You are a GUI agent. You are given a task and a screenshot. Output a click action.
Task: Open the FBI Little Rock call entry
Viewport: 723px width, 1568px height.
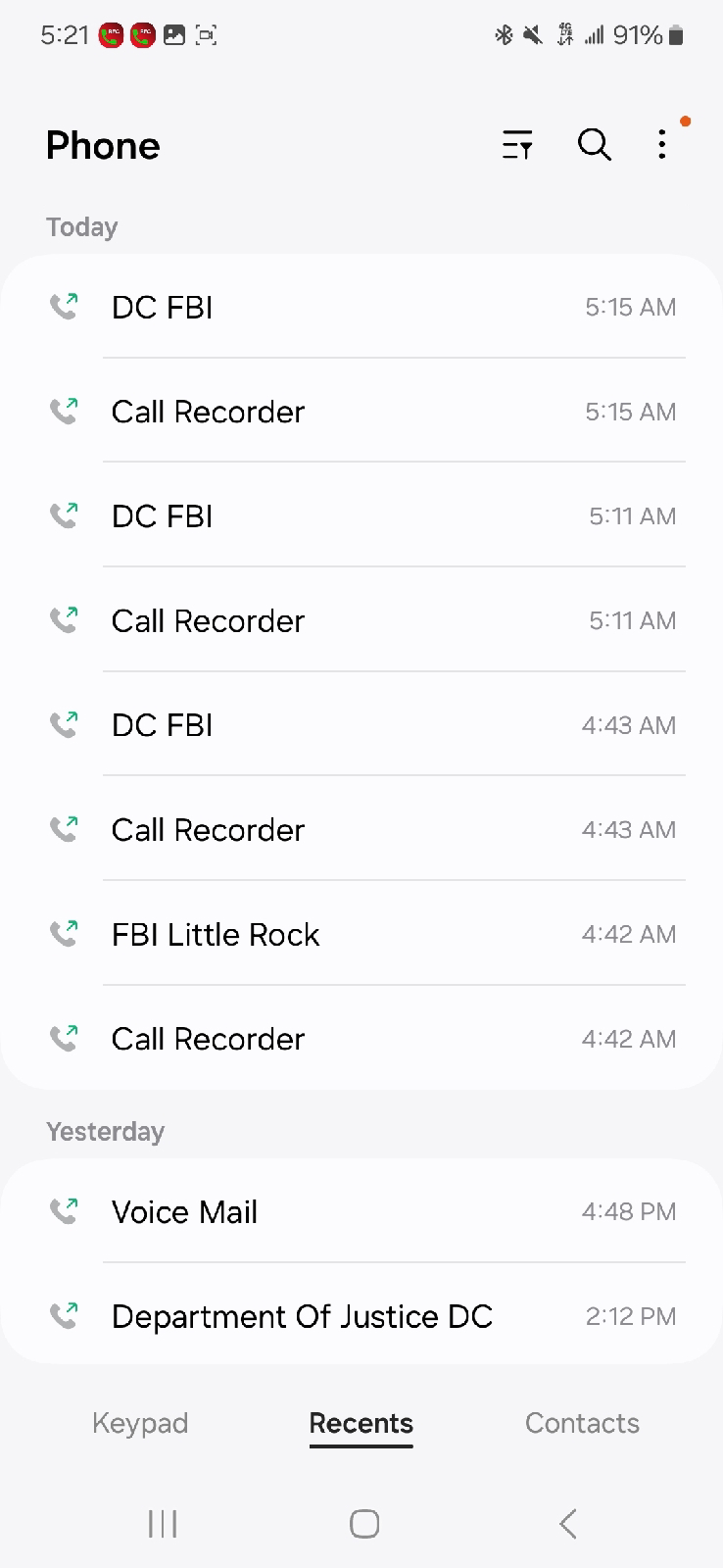tap(361, 934)
